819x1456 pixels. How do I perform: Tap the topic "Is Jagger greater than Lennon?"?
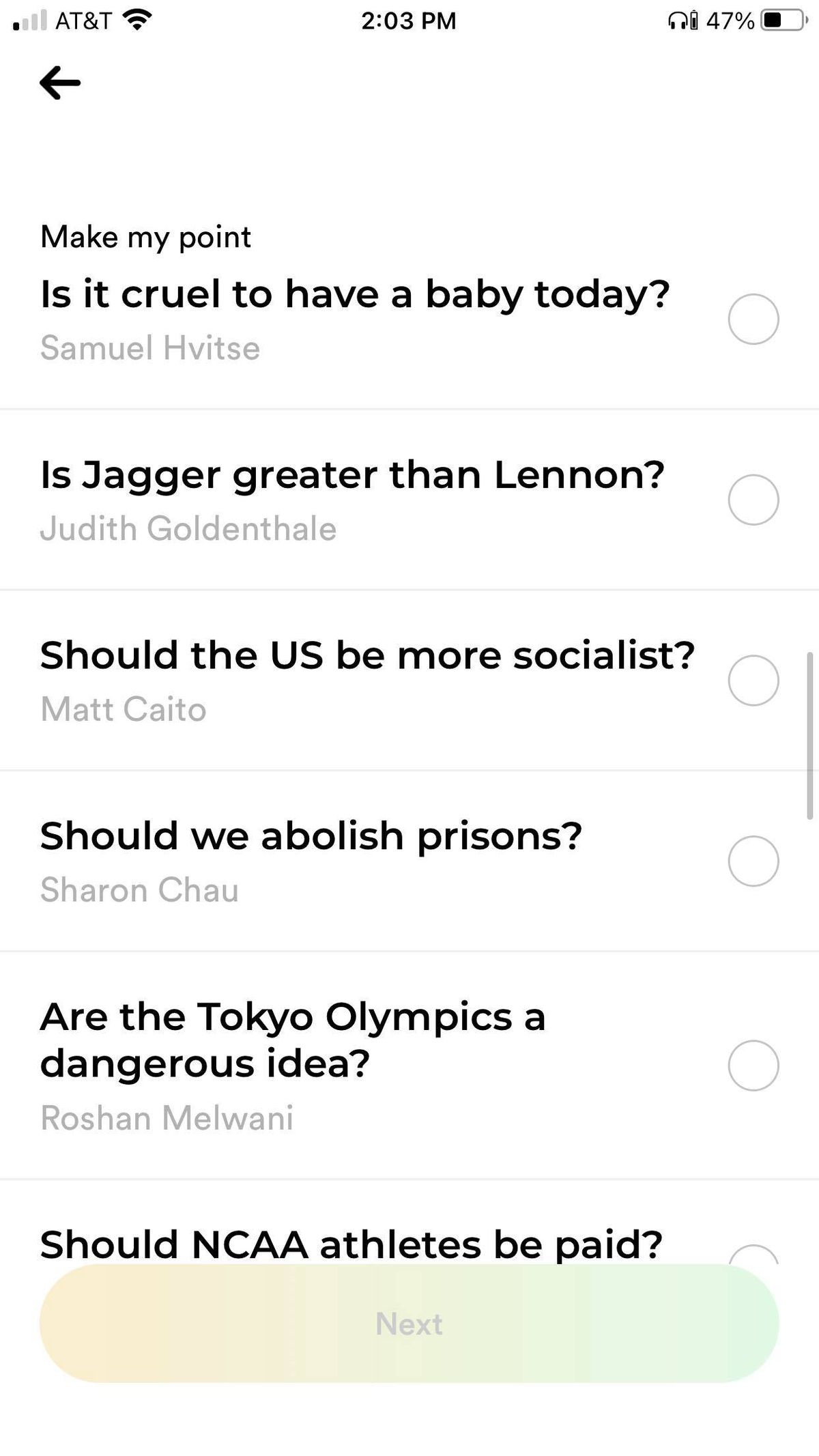pos(353,474)
